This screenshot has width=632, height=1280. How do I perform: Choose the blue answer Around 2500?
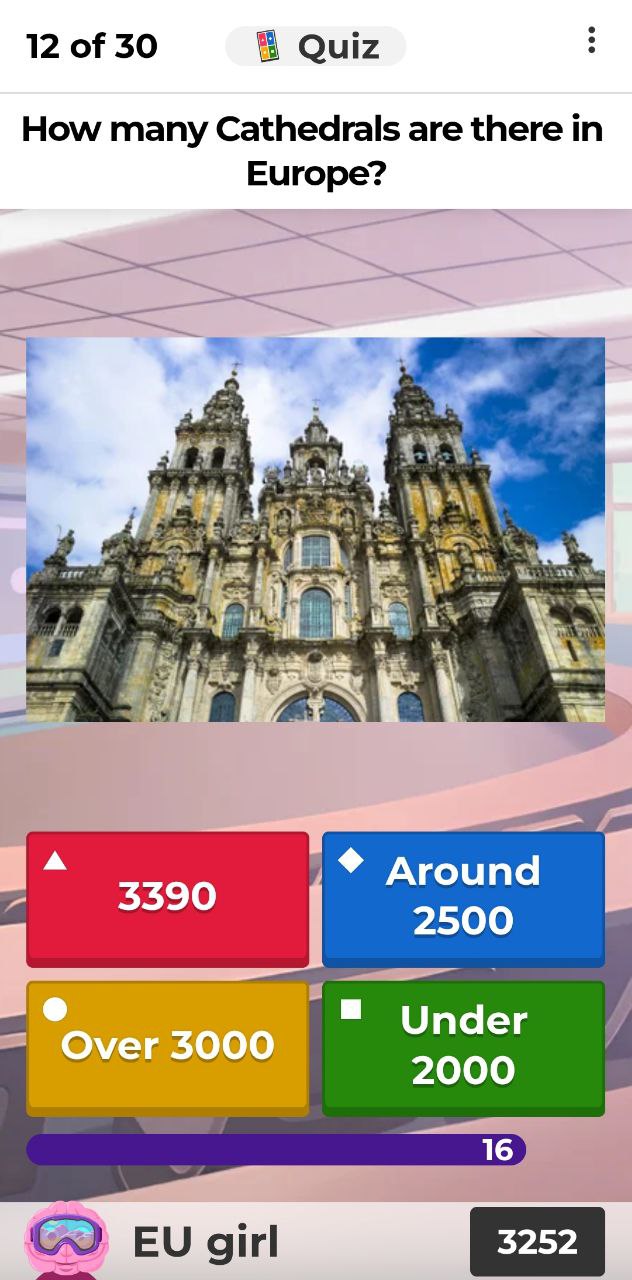tap(463, 897)
